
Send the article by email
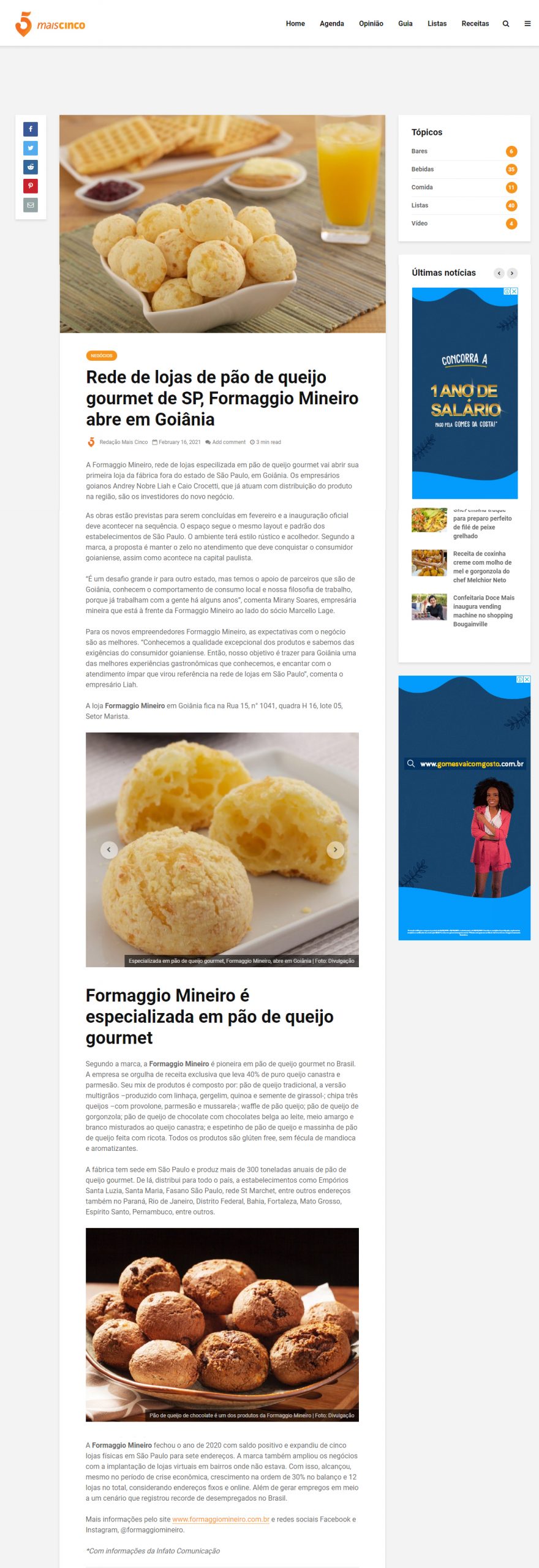31,205
